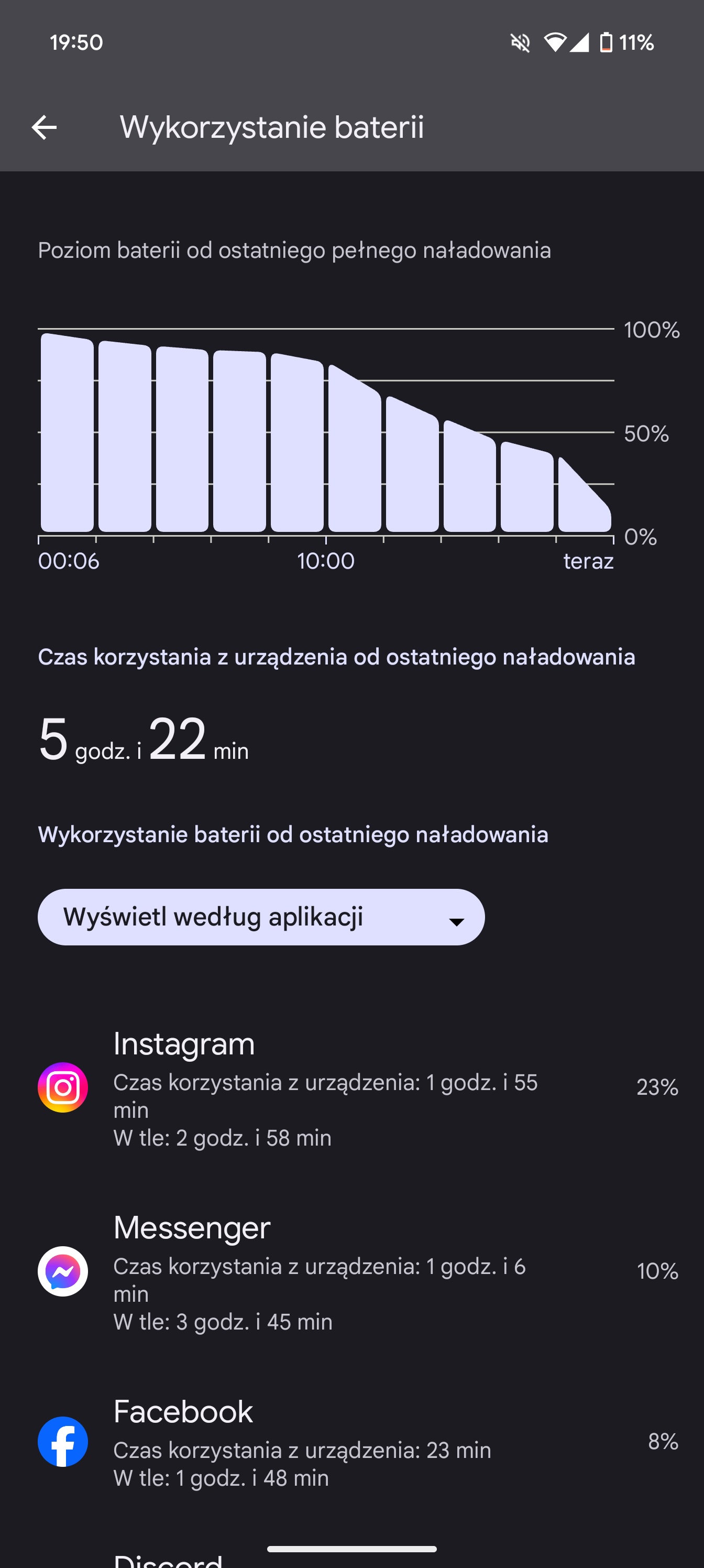This screenshot has width=704, height=1568.
Task: Expand the Wyświetl według aplikacji dropdown
Action: tap(261, 917)
